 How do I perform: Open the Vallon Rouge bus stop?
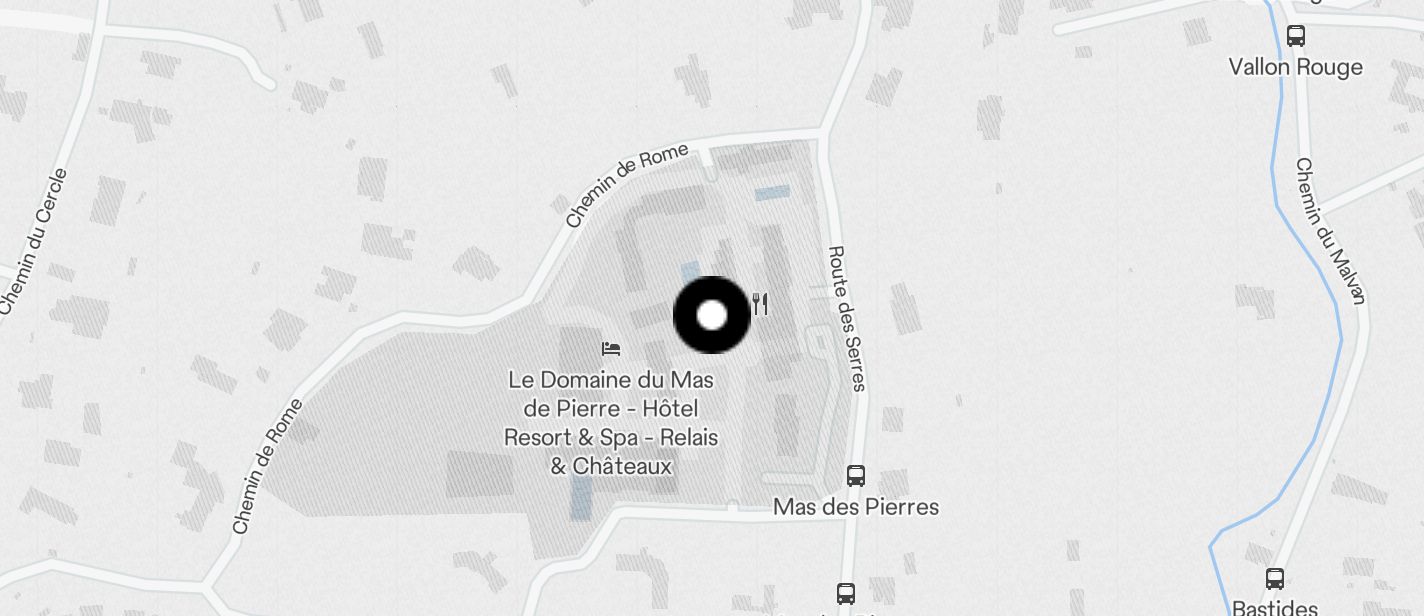1296,36
